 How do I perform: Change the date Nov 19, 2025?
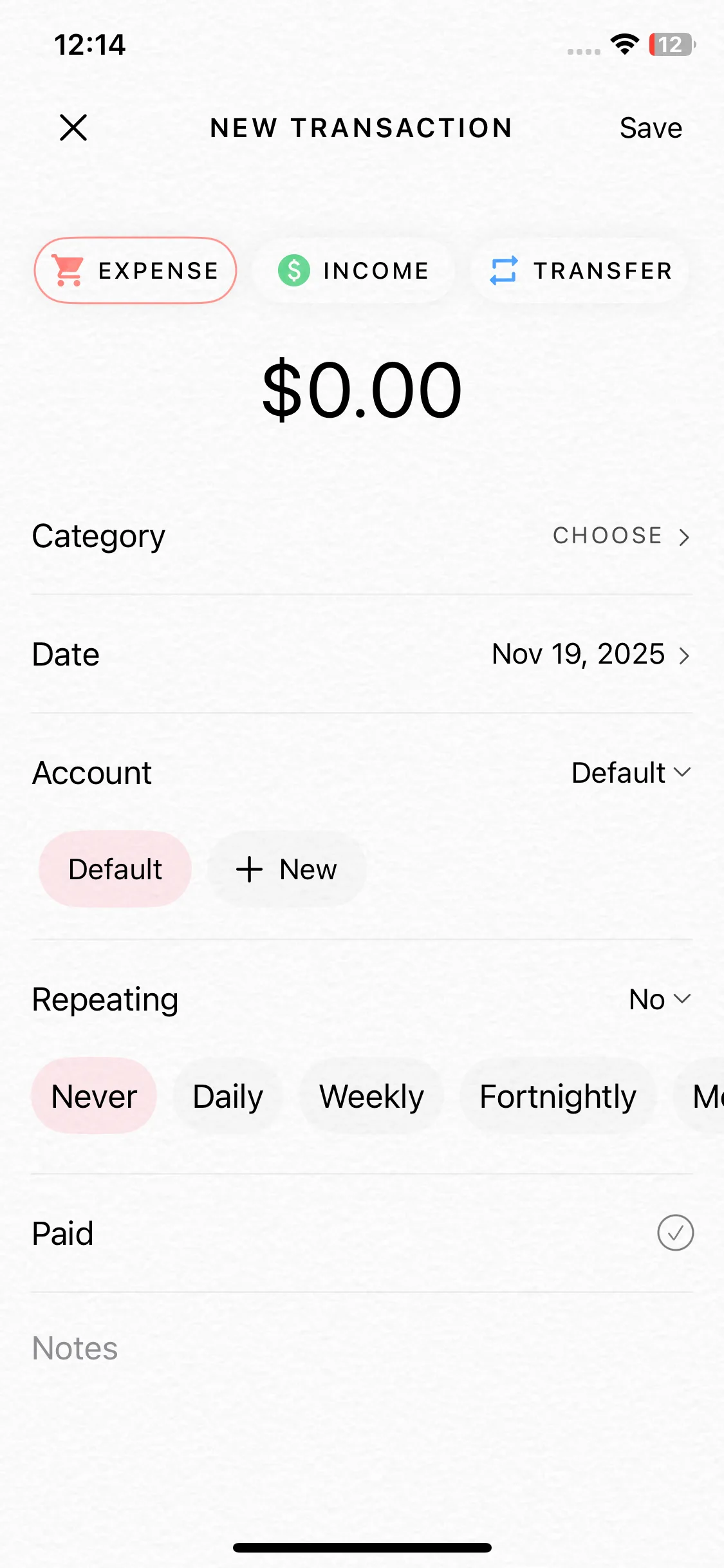590,655
